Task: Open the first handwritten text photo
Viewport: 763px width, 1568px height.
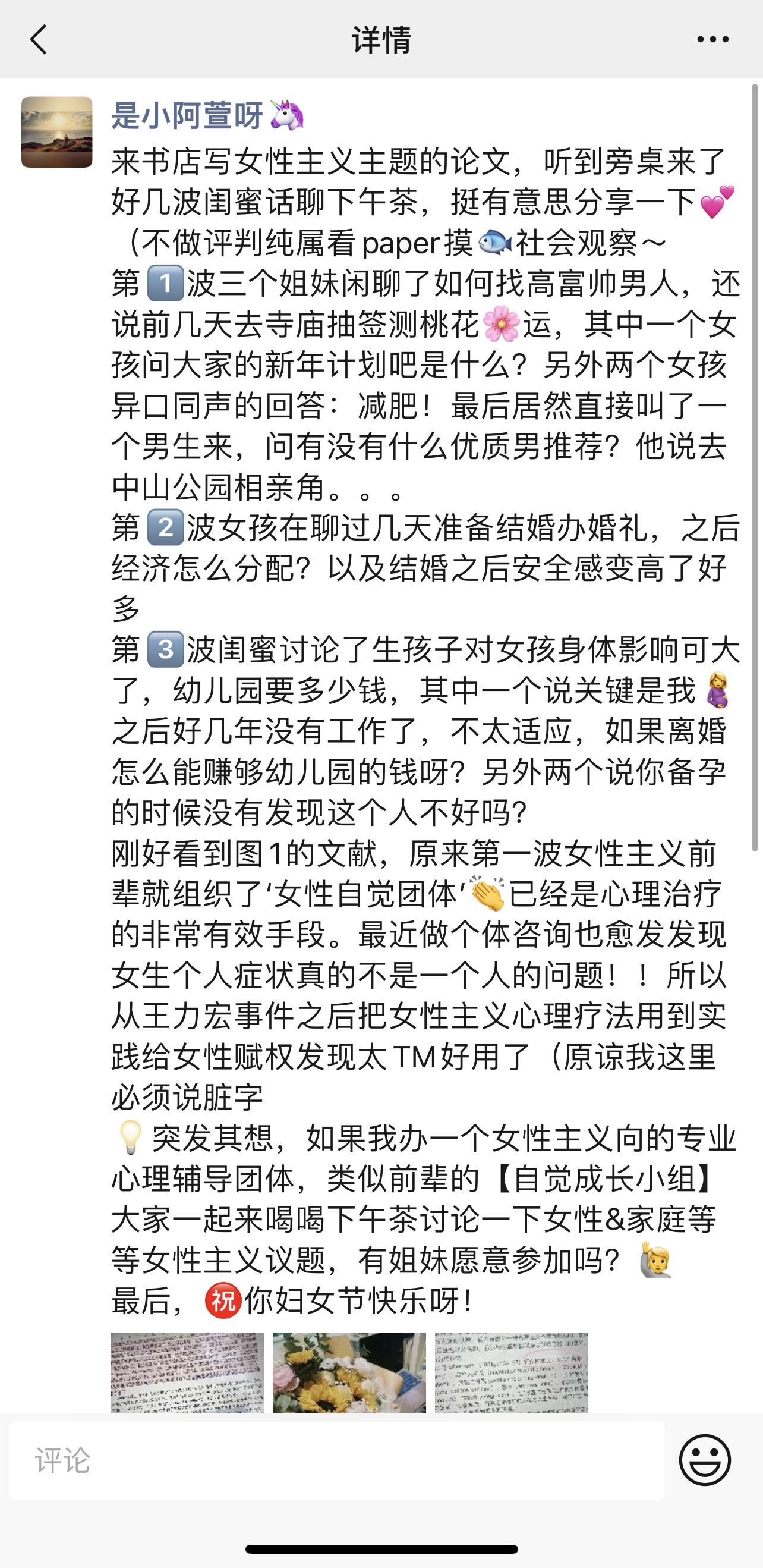Action: tap(187, 1372)
